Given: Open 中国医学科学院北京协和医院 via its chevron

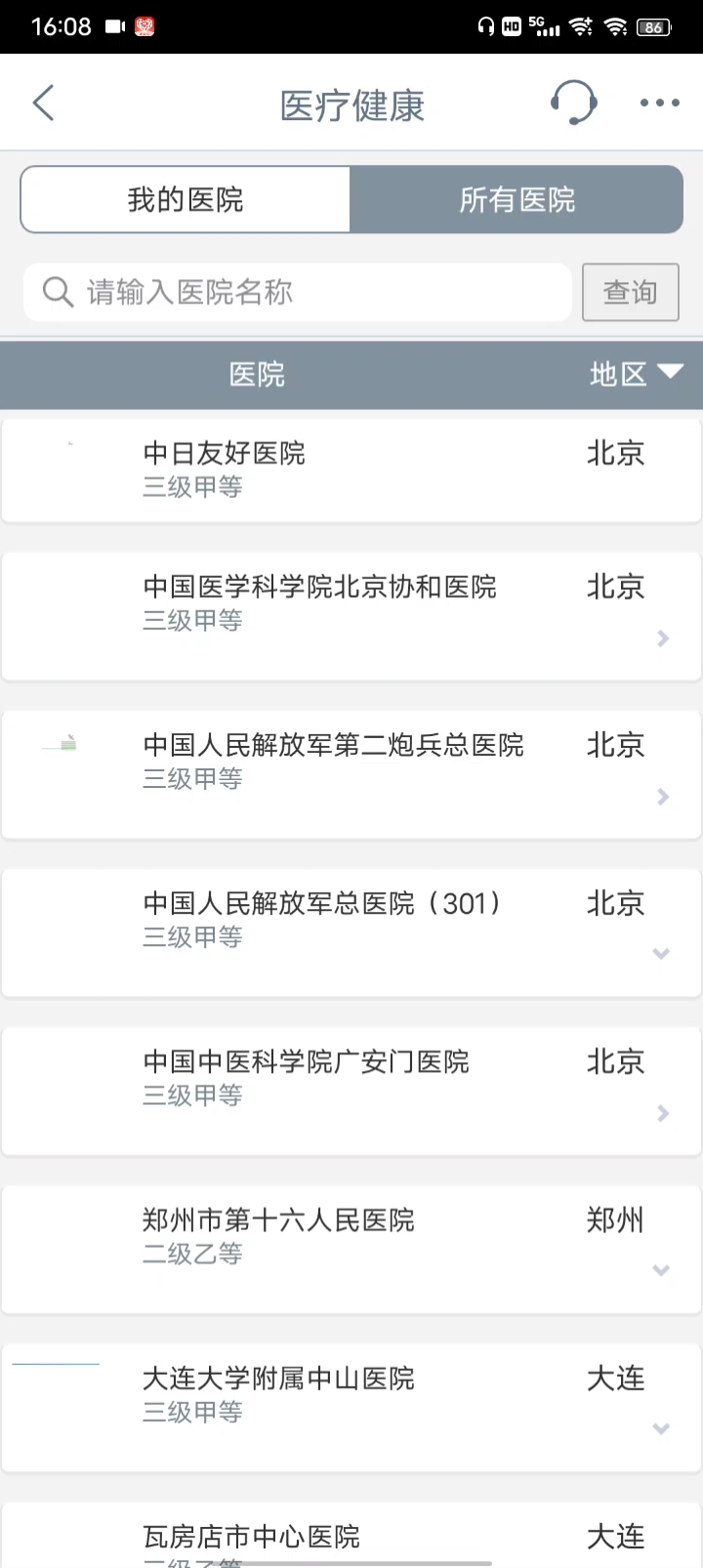Looking at the screenshot, I should coord(663,639).
